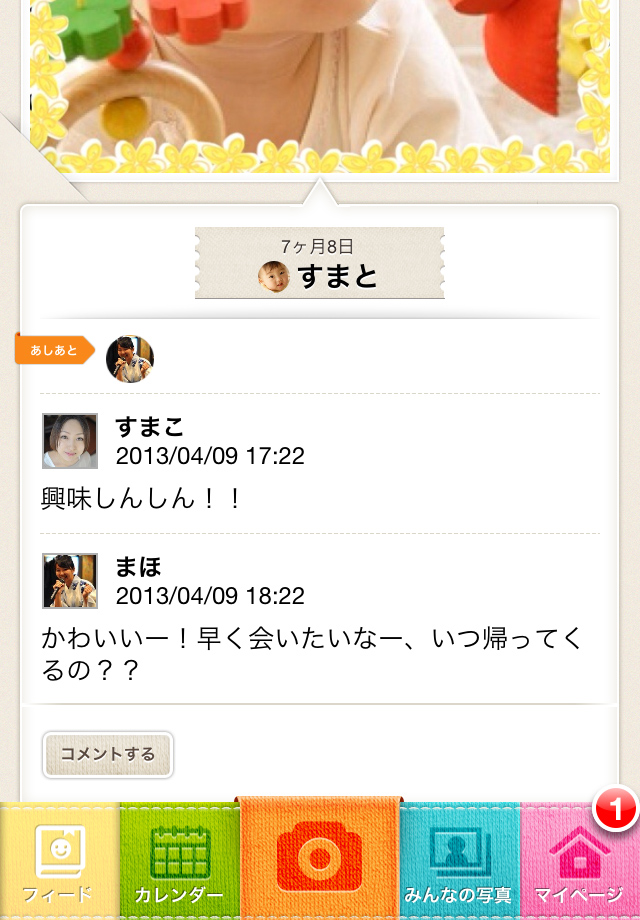Open the visitor avatar beside あしあと
The image size is (640, 920).
click(x=130, y=359)
